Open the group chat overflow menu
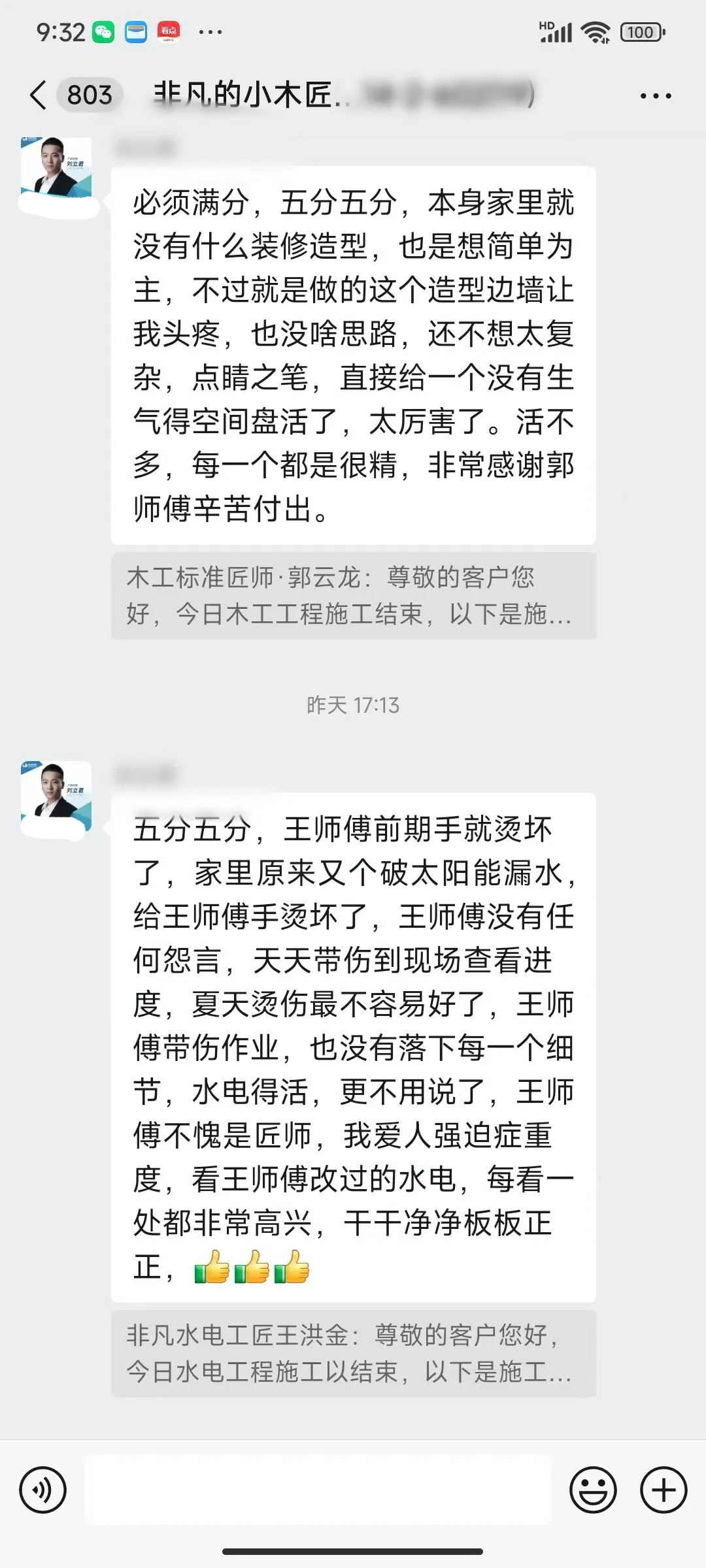Viewport: 706px width, 1568px height. tap(655, 96)
